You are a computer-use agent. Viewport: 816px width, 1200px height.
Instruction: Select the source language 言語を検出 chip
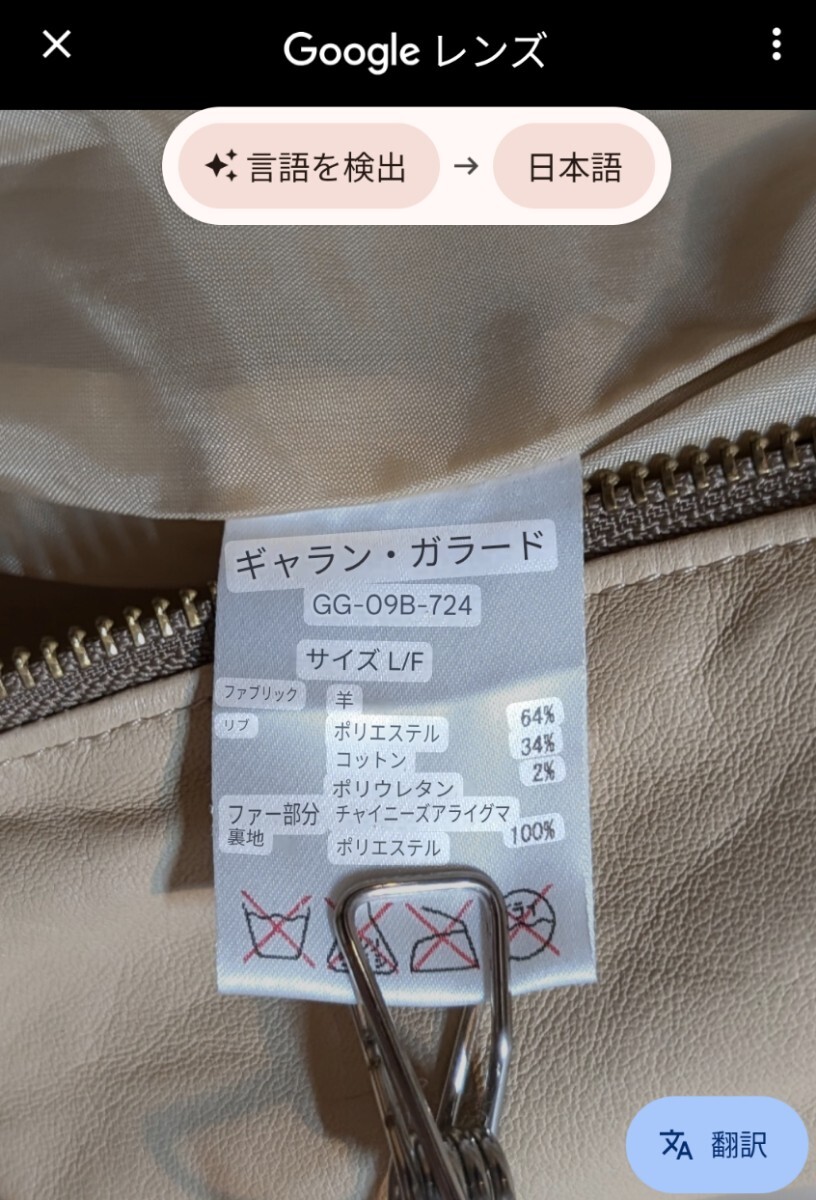308,167
